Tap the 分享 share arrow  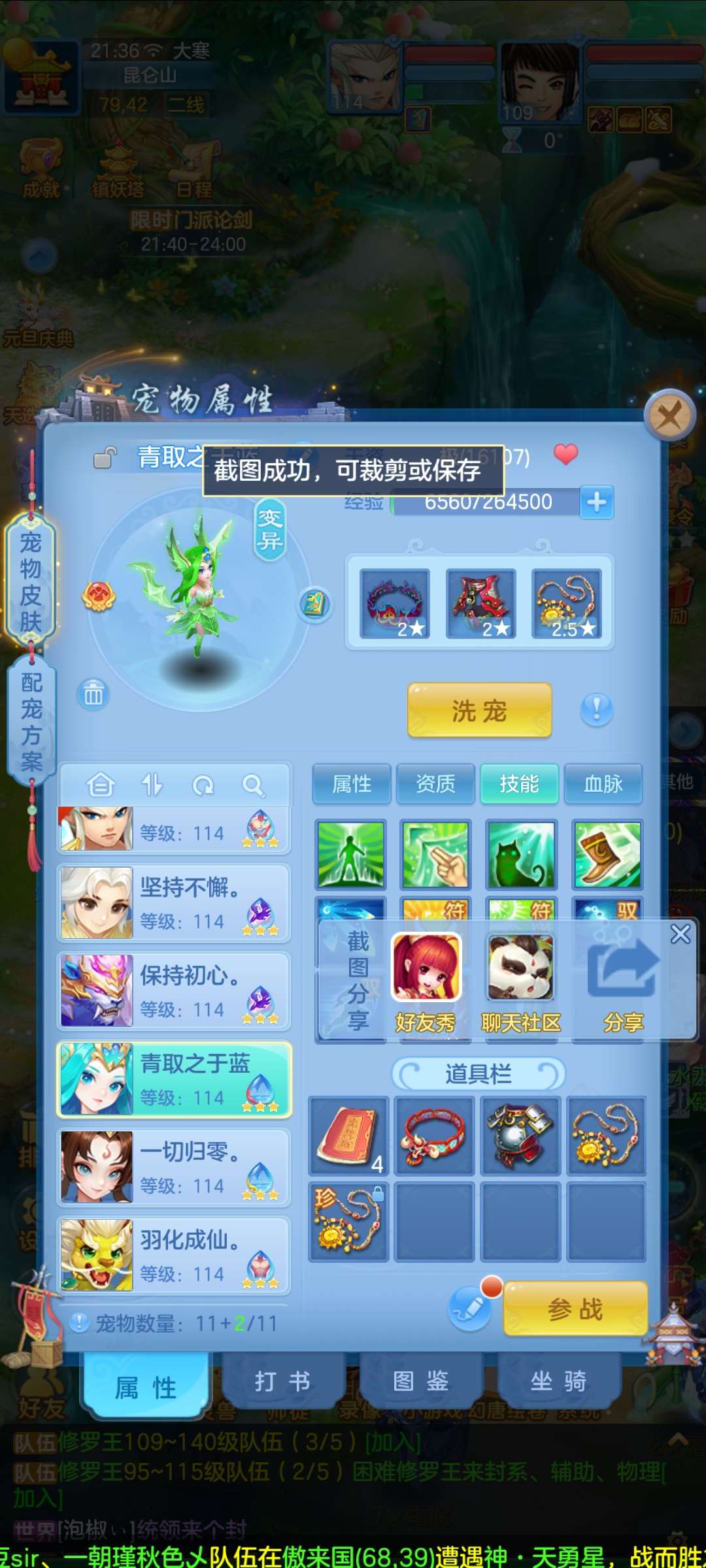click(623, 981)
